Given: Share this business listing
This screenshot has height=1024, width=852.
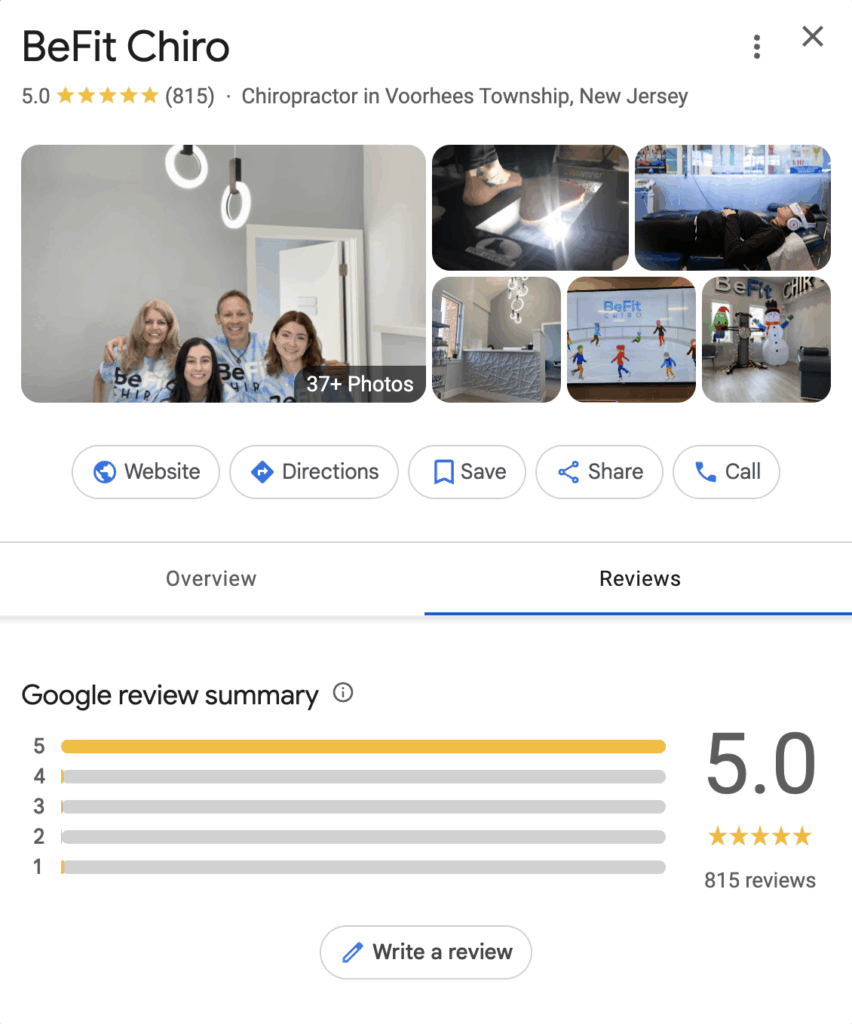Looking at the screenshot, I should pos(599,472).
